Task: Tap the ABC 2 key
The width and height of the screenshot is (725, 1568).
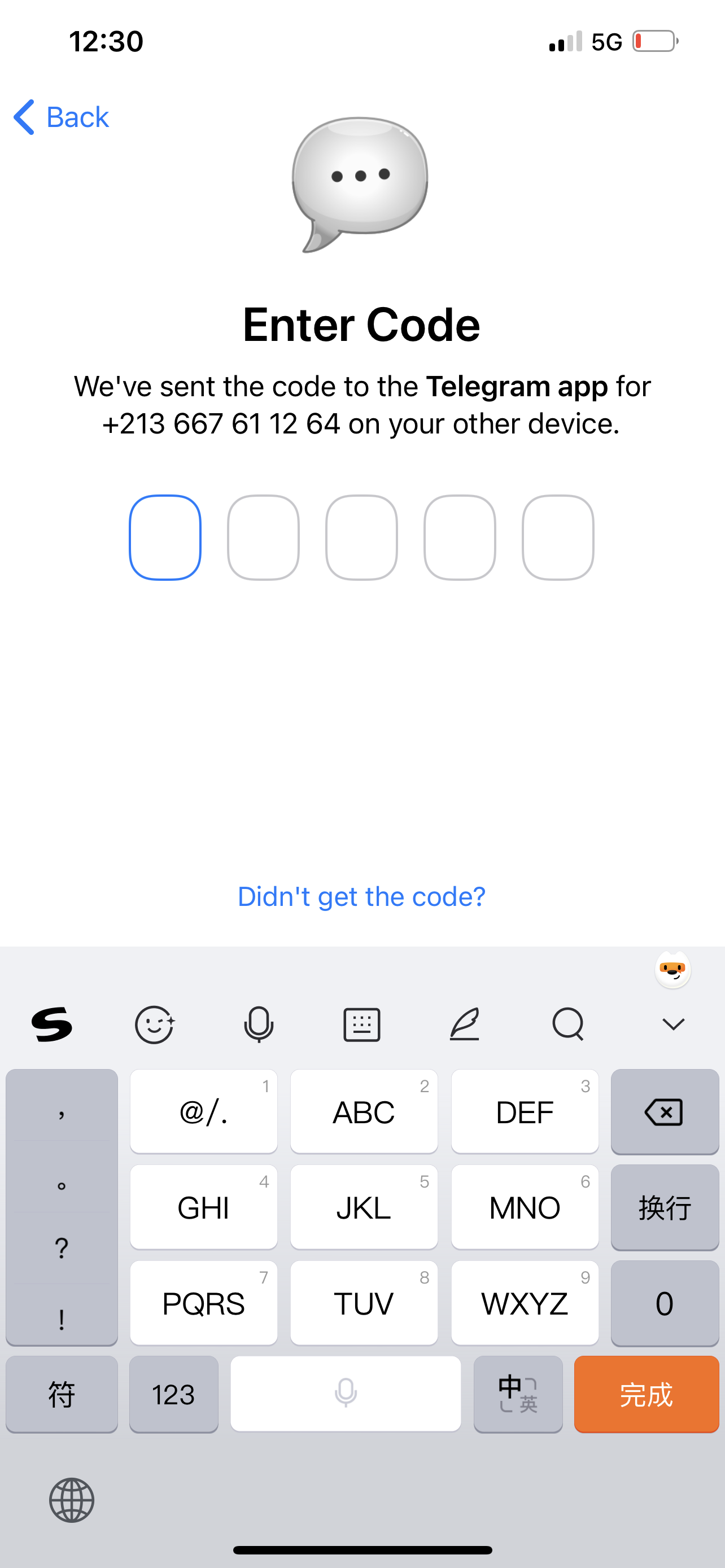Action: pyautogui.click(x=364, y=1111)
